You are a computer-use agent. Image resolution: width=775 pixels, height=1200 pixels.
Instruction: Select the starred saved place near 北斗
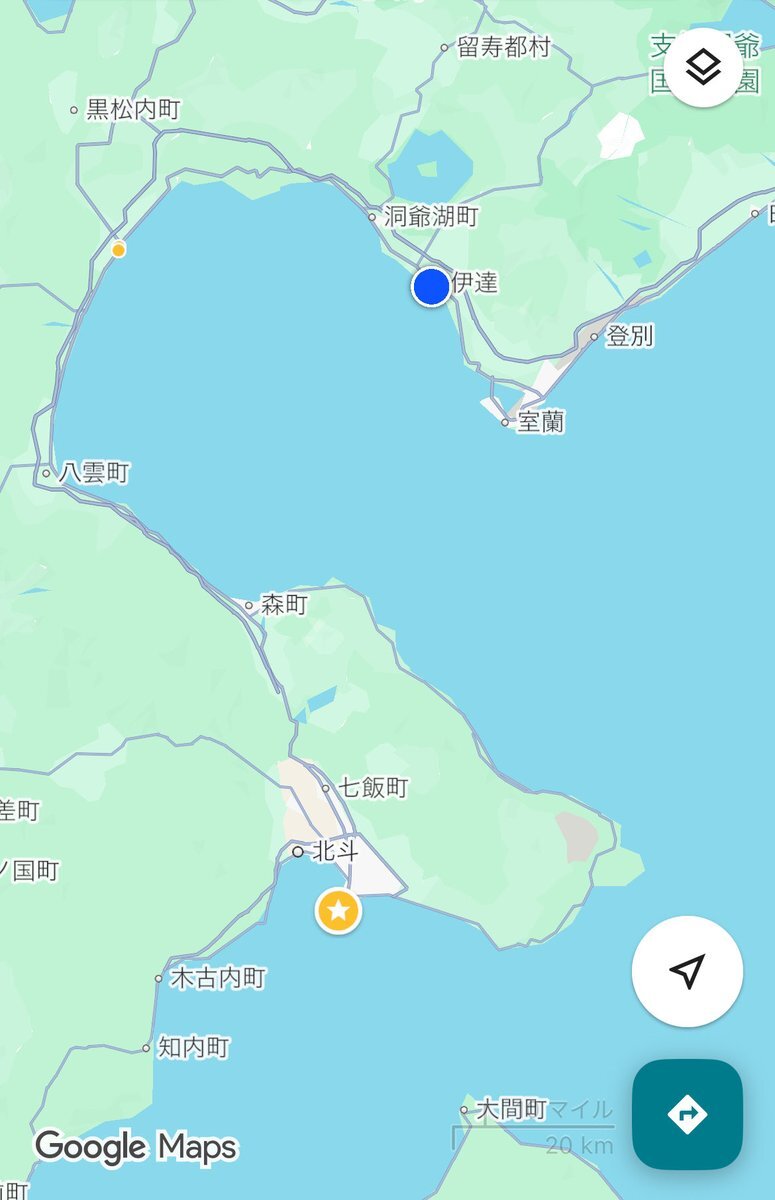[339, 911]
